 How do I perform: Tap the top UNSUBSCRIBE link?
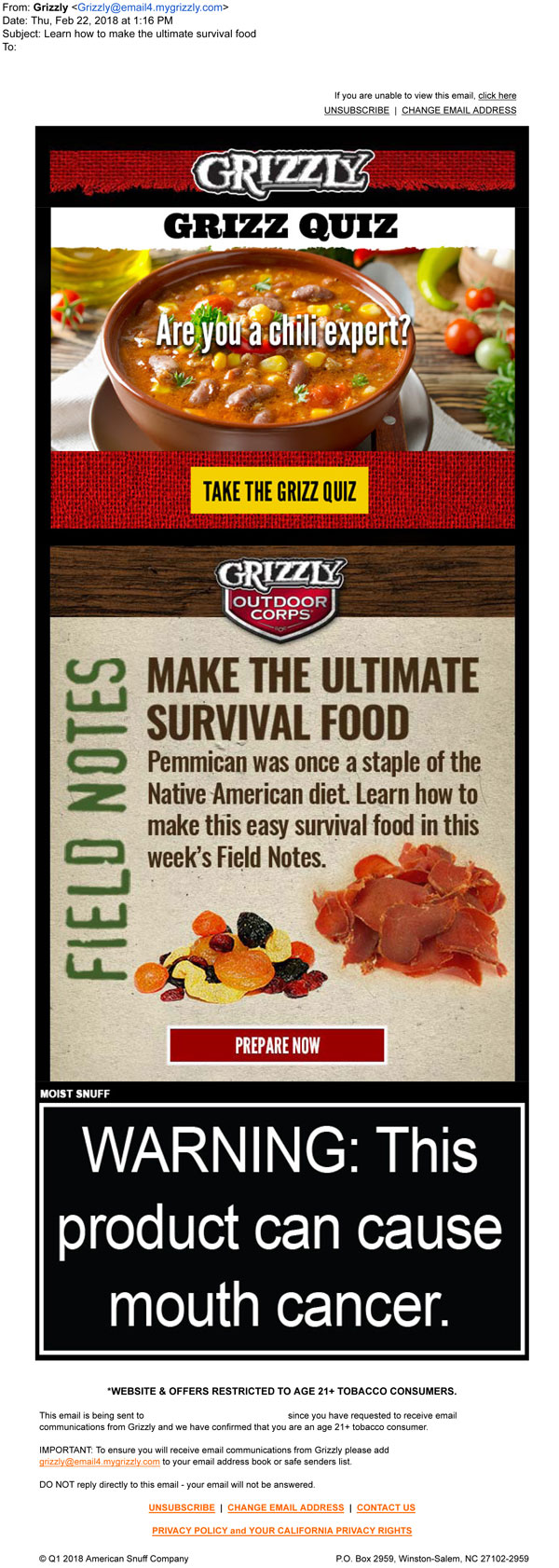pos(356,110)
